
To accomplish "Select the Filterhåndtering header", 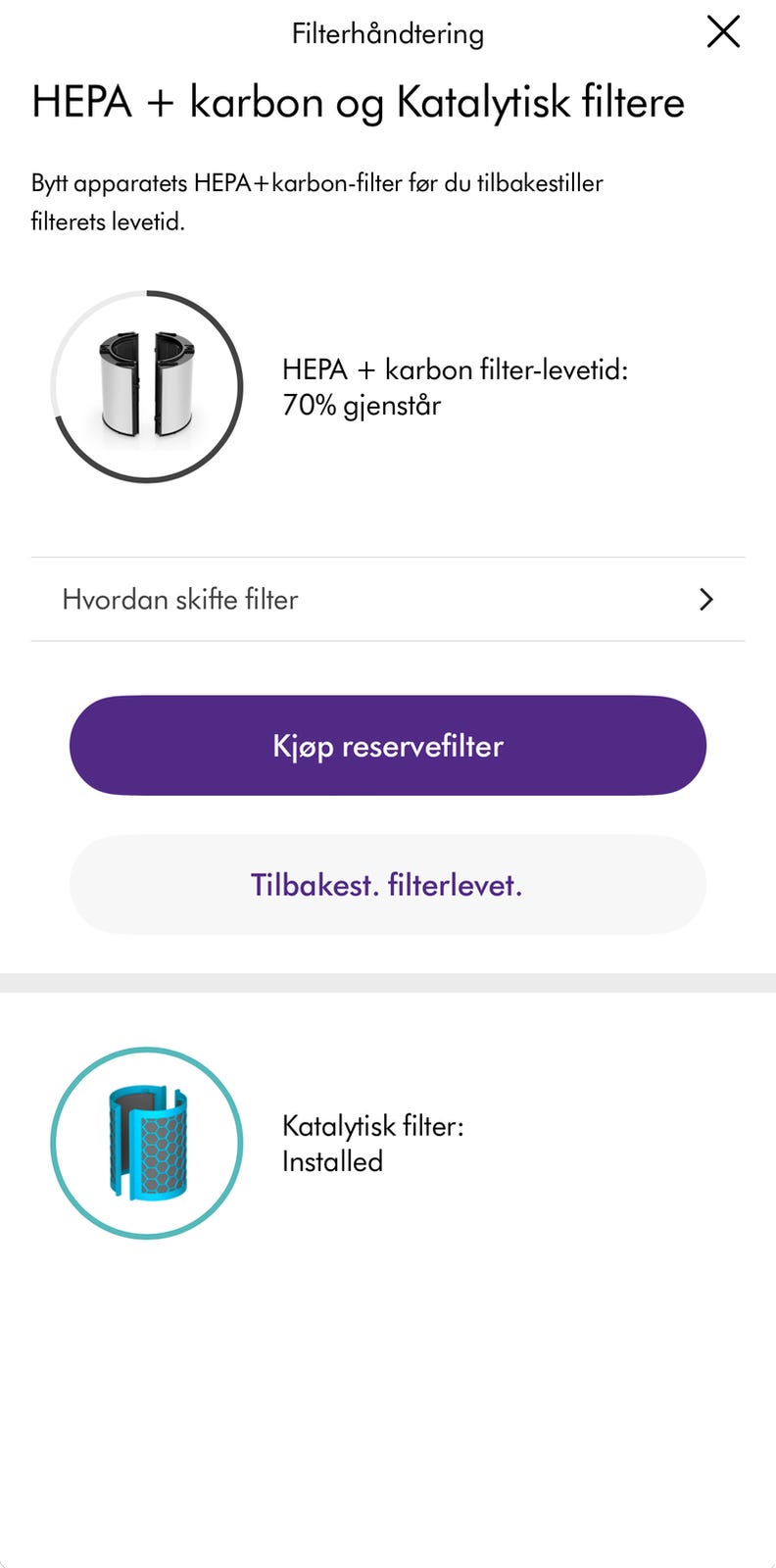I will point(387,32).
